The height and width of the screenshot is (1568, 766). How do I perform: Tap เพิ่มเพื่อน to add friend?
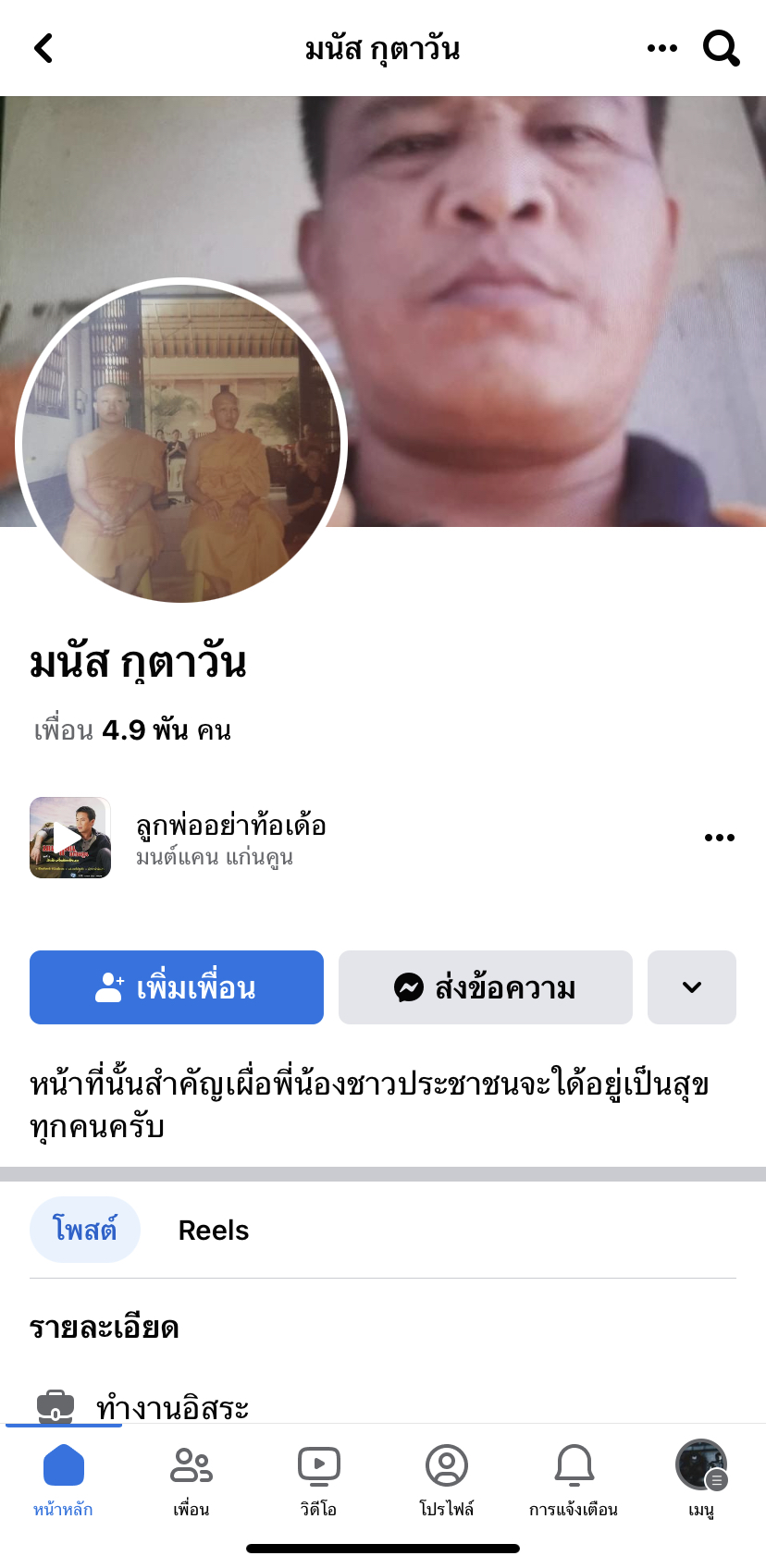coord(177,987)
